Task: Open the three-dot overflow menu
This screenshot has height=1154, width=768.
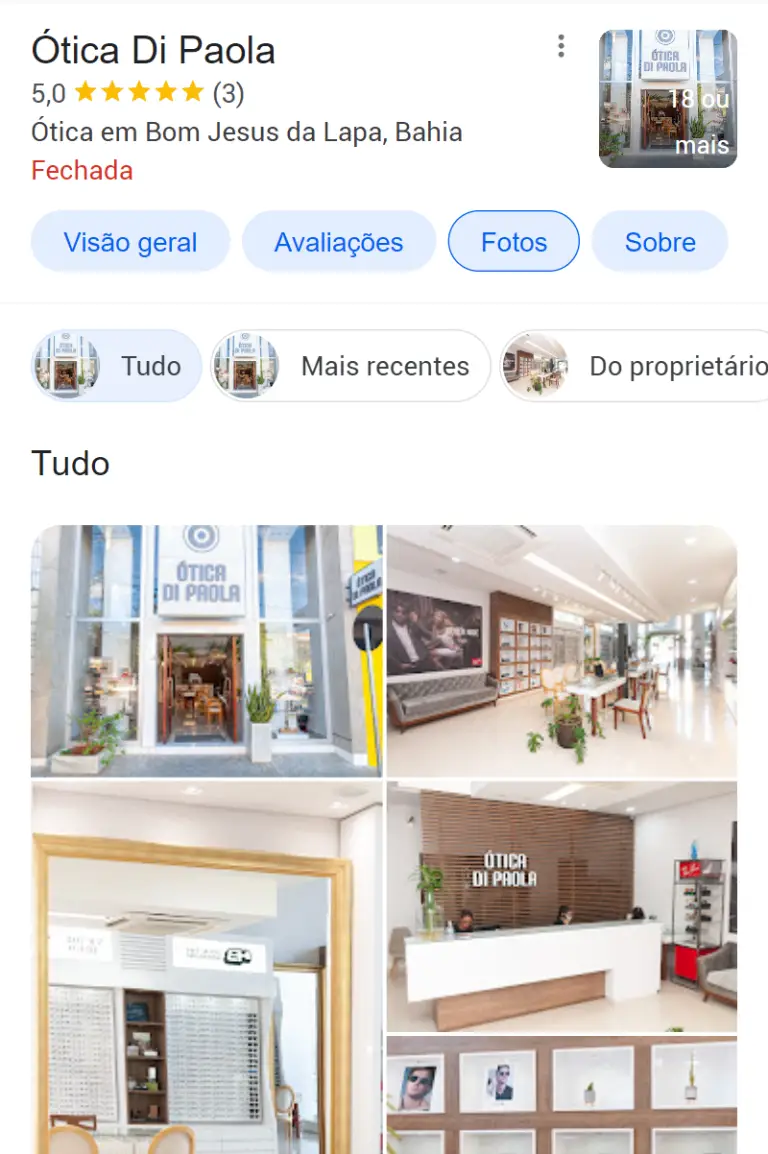Action: (561, 46)
